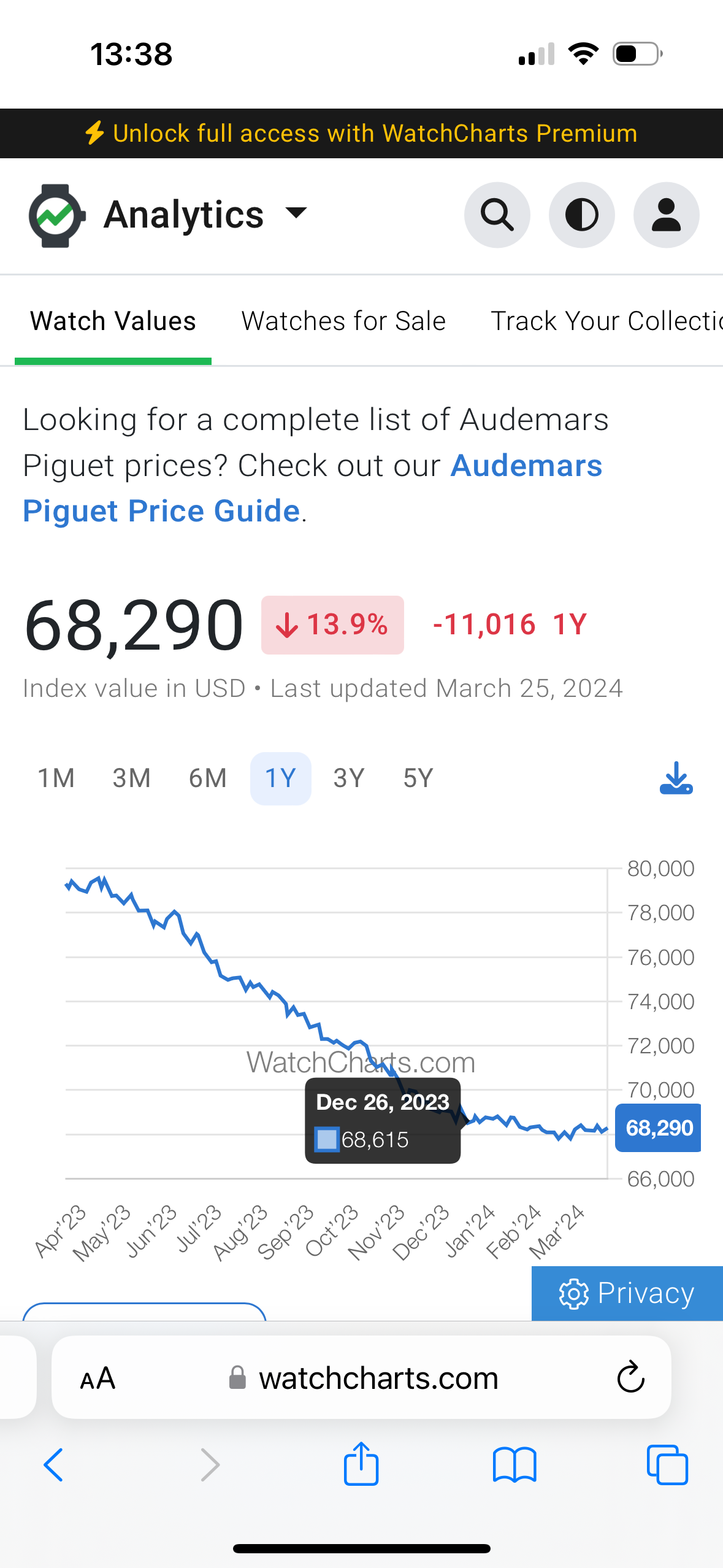
Task: Switch to Track Your Collection tab
Action: click(606, 321)
